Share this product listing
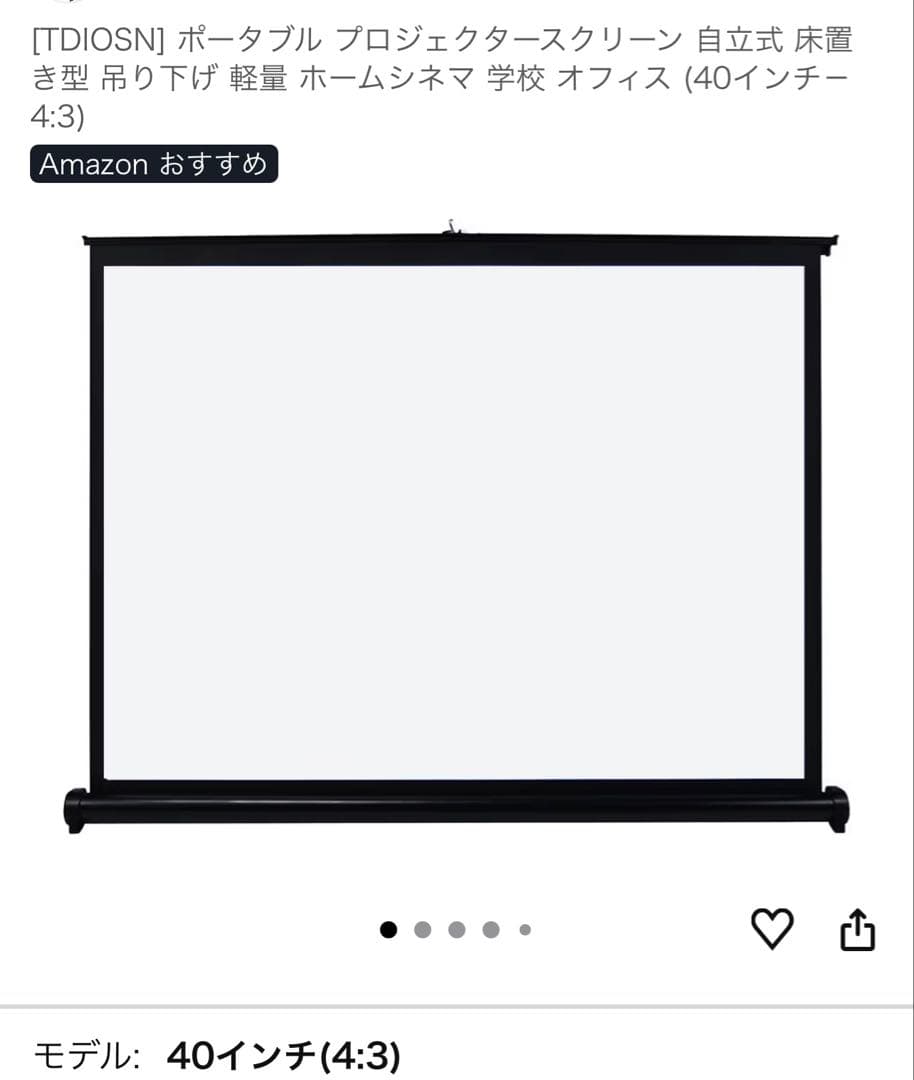914x1080 pixels. click(x=856, y=930)
